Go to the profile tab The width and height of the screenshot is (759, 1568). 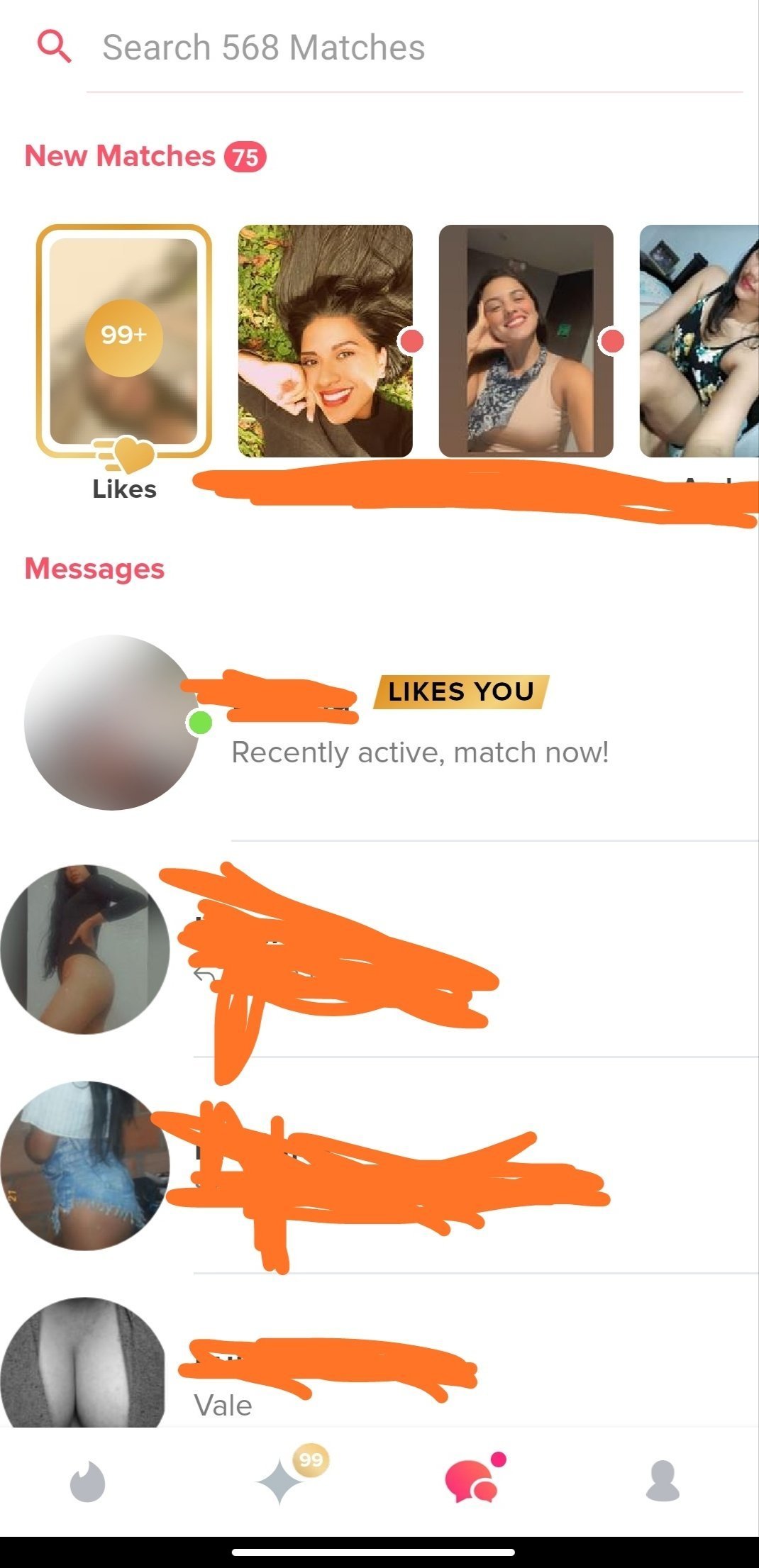point(663,1481)
